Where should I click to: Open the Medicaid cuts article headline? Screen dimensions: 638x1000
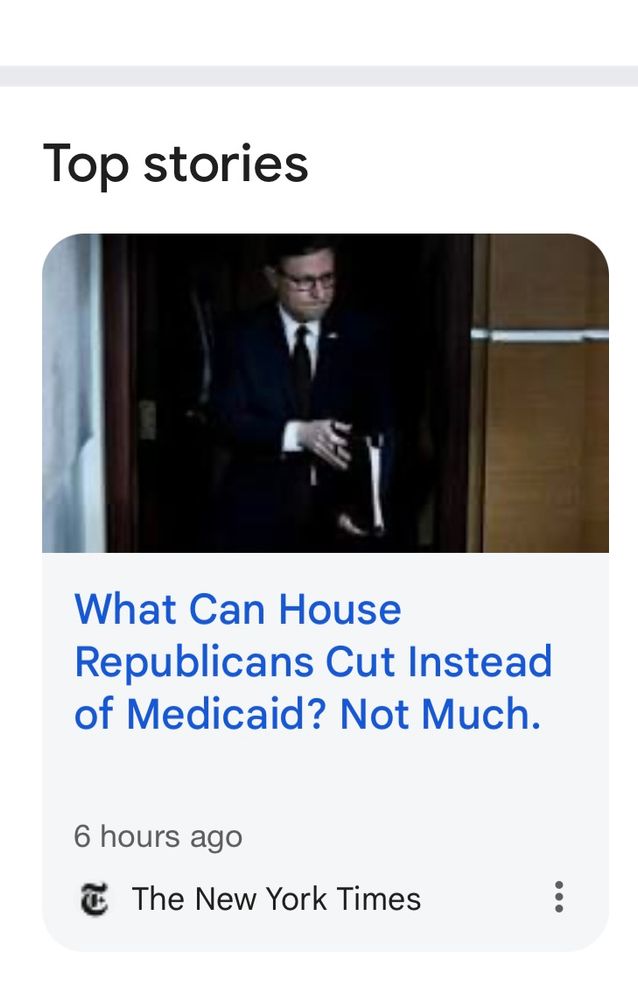[312, 661]
